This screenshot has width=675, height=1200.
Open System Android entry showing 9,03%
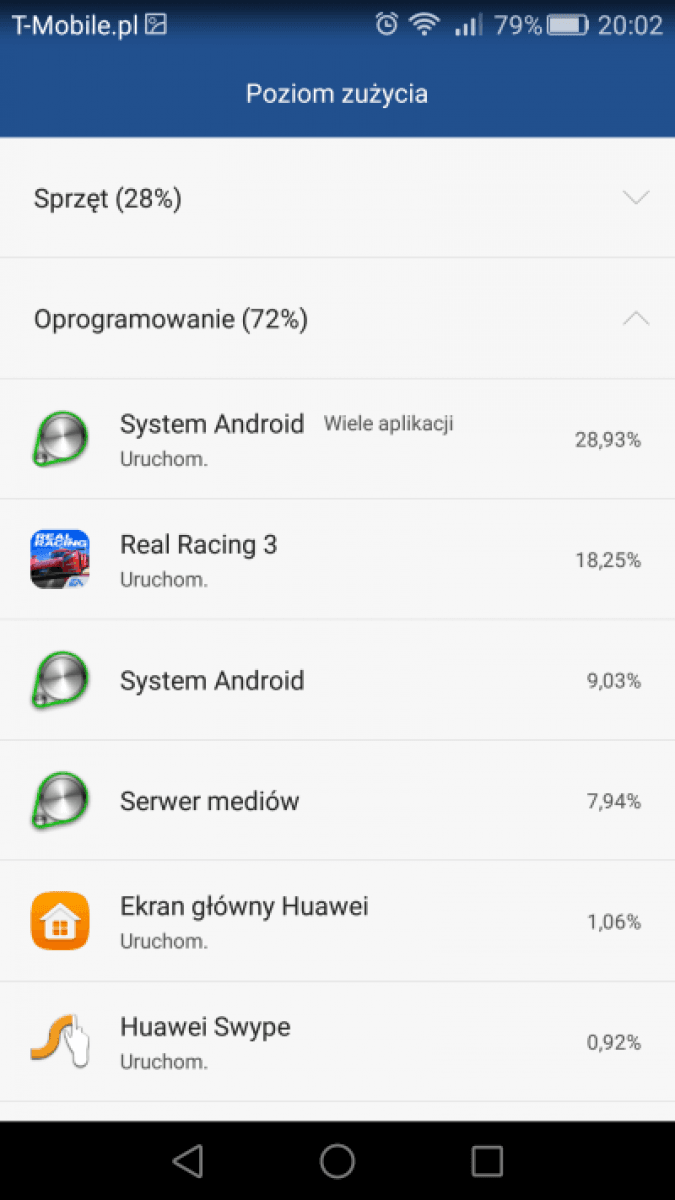[x=337, y=680]
